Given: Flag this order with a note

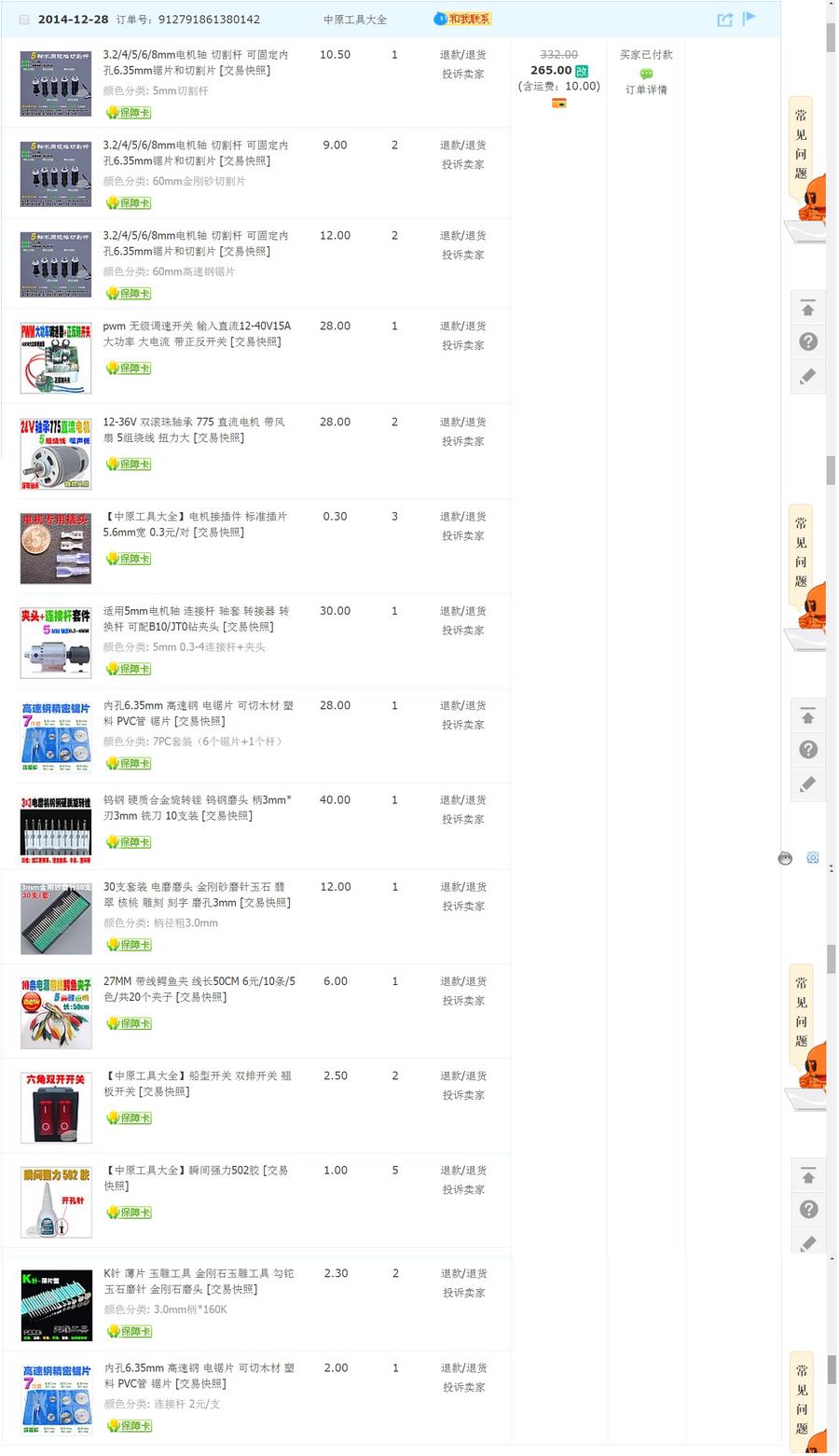Looking at the screenshot, I should pos(749,18).
